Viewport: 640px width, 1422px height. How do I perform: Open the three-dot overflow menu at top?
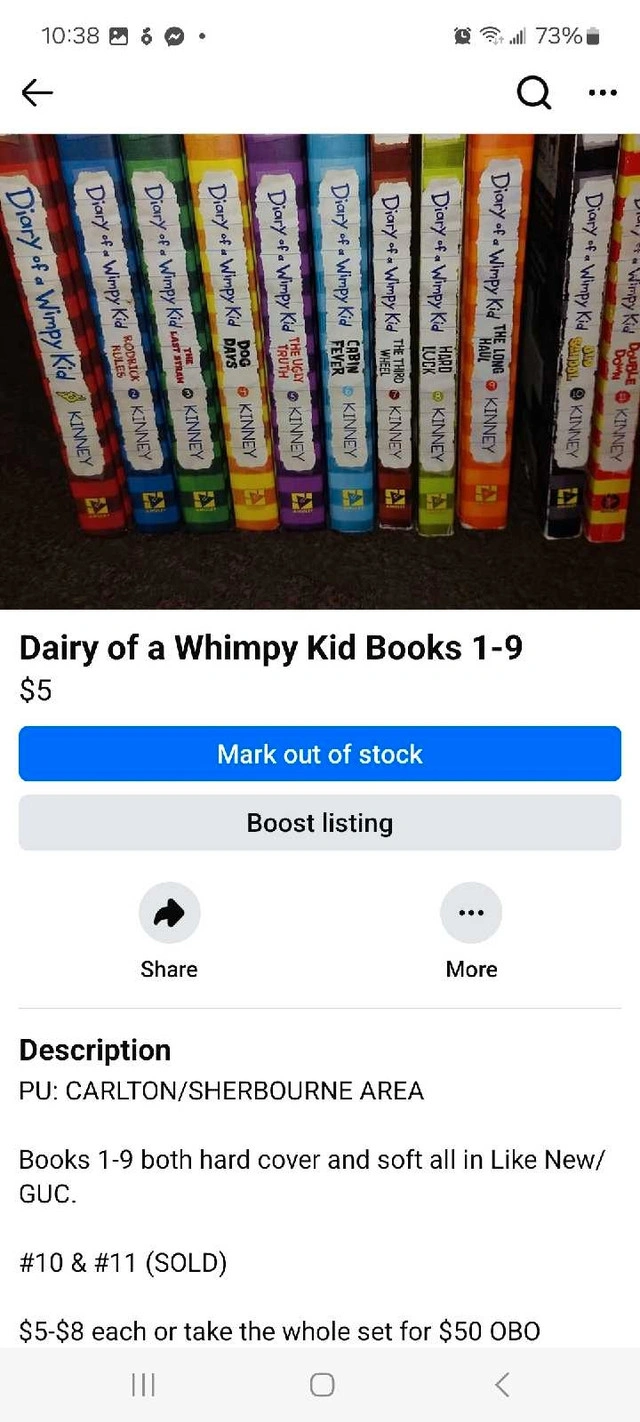pyautogui.click(x=603, y=93)
